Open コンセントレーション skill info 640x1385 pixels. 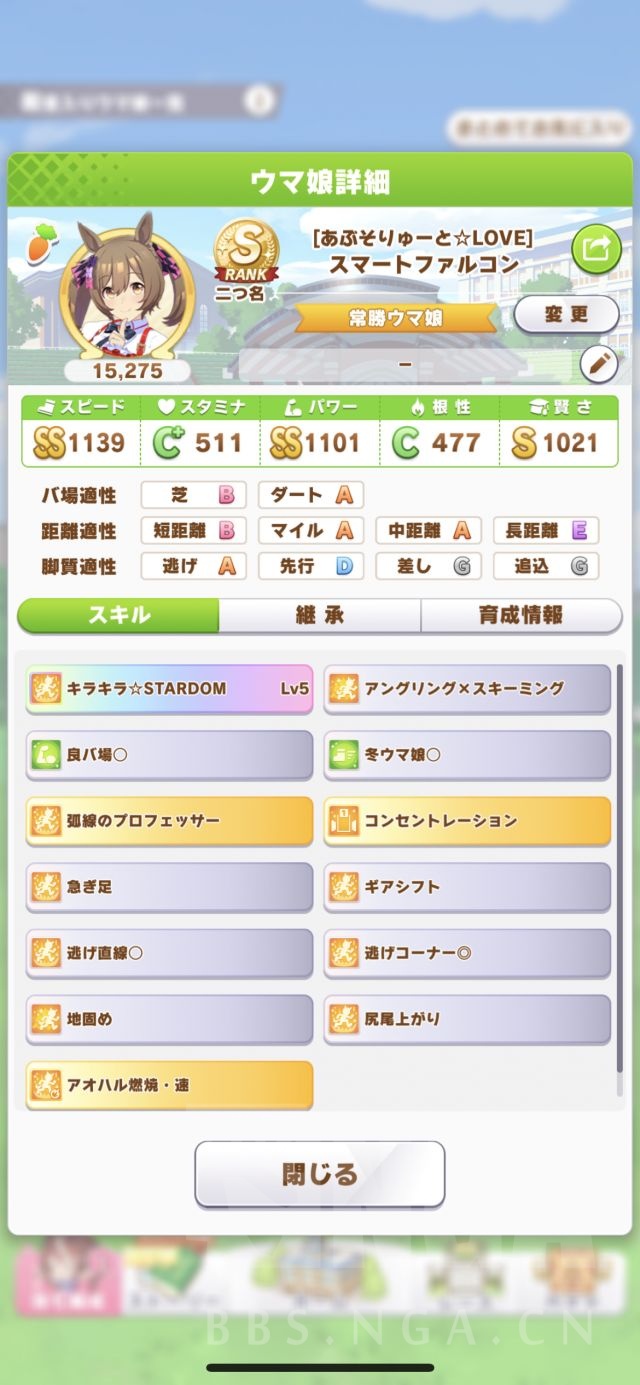467,821
